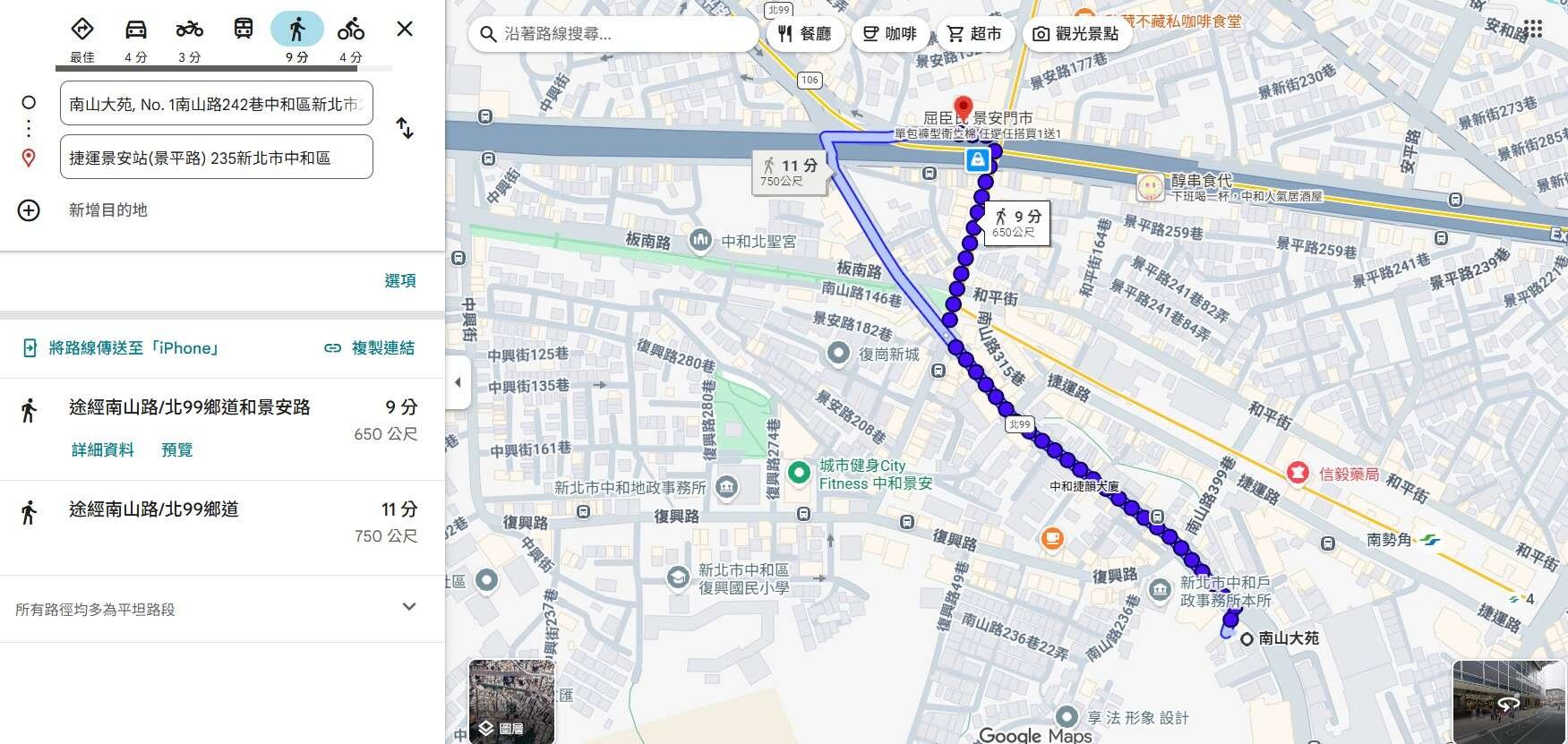This screenshot has width=1568, height=744.
Task: Add a destination with 新增目的地
Action: pos(107,210)
